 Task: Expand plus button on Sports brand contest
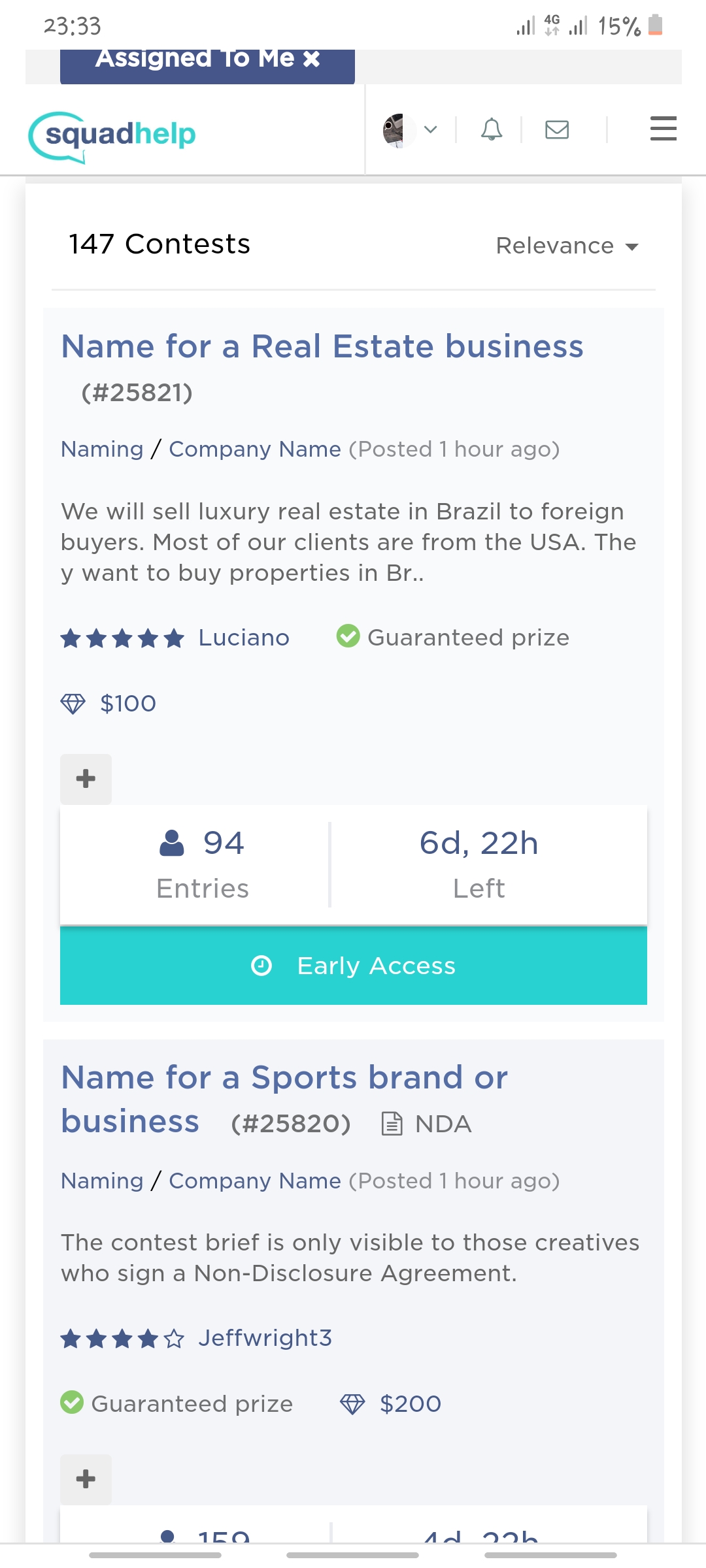click(86, 1479)
